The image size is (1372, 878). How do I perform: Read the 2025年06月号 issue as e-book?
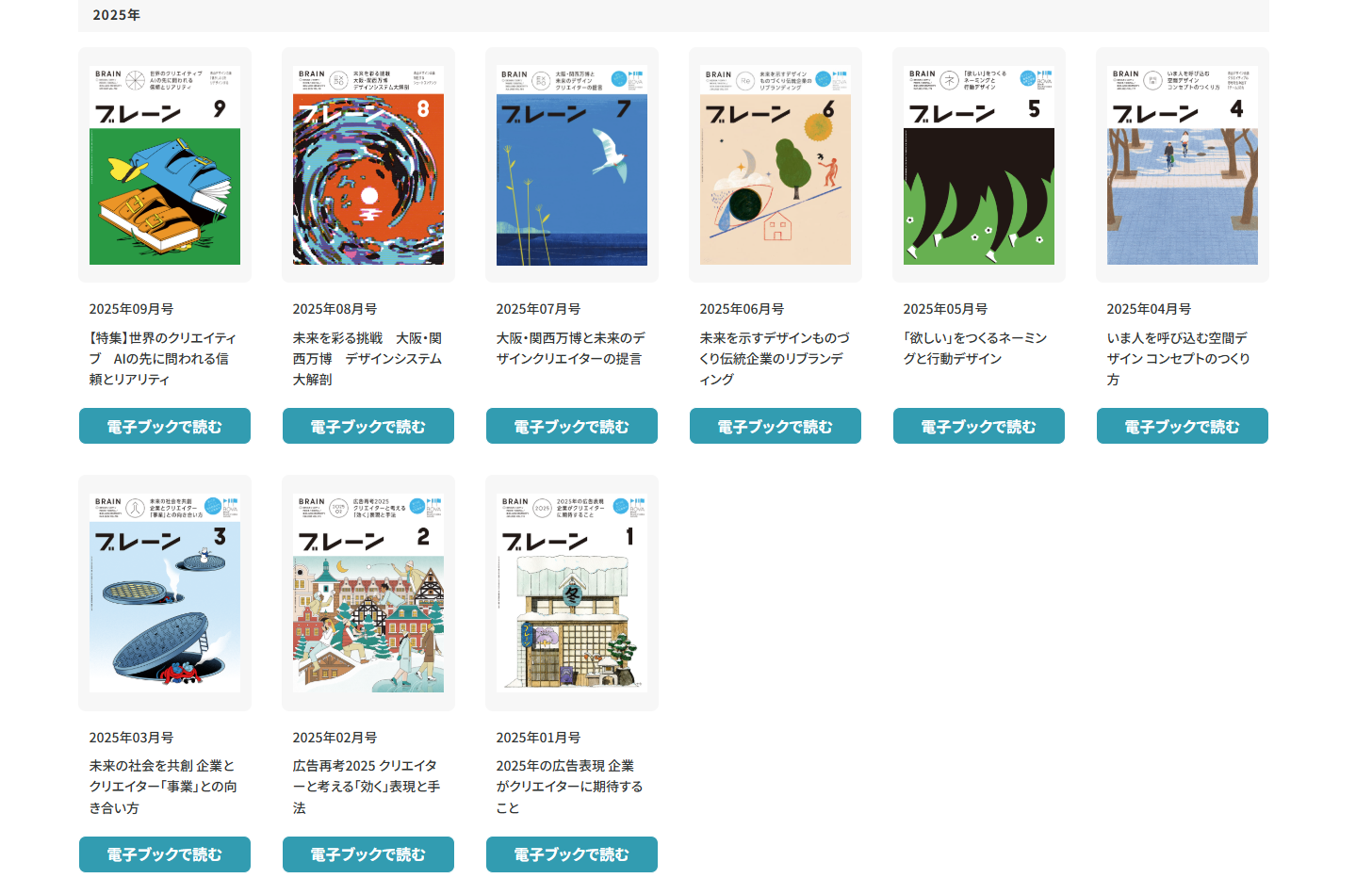coord(776,426)
